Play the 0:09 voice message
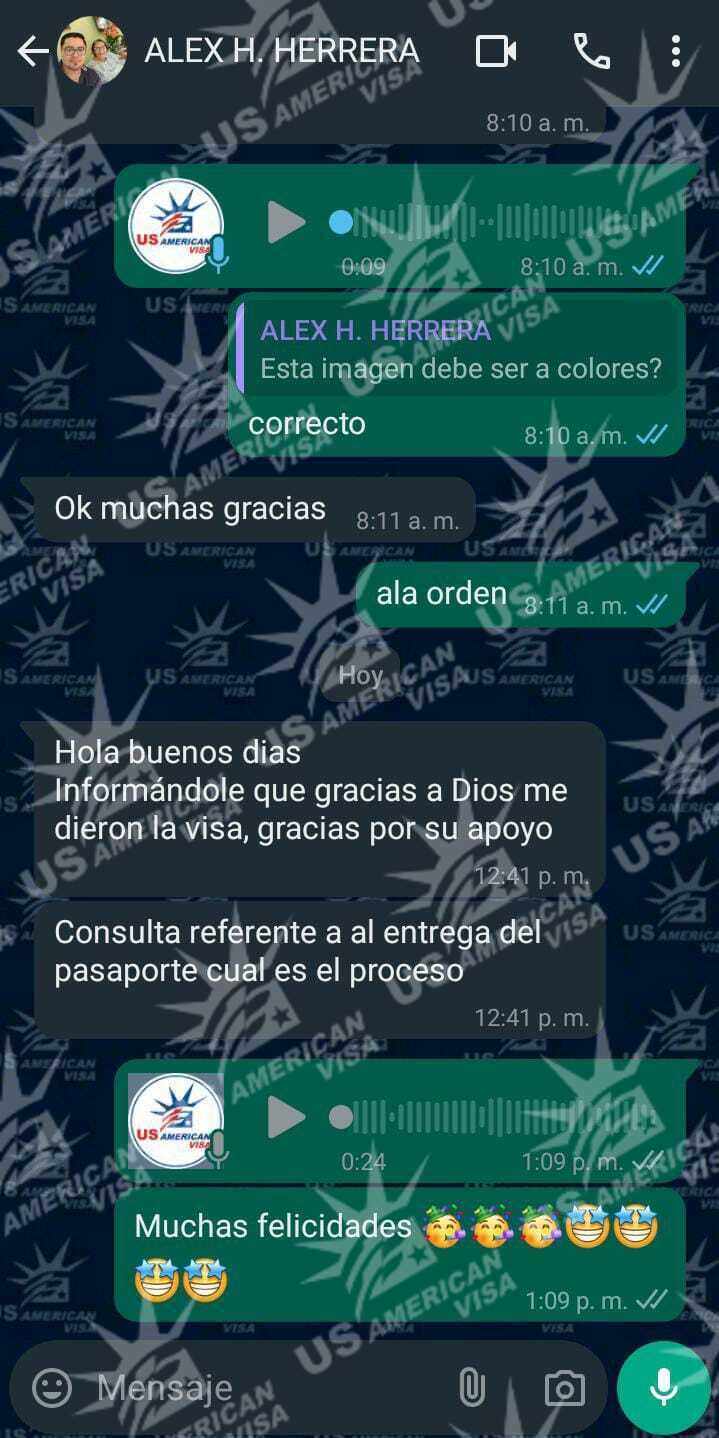Screen dimensions: 719x1438 pyautogui.click(x=286, y=222)
